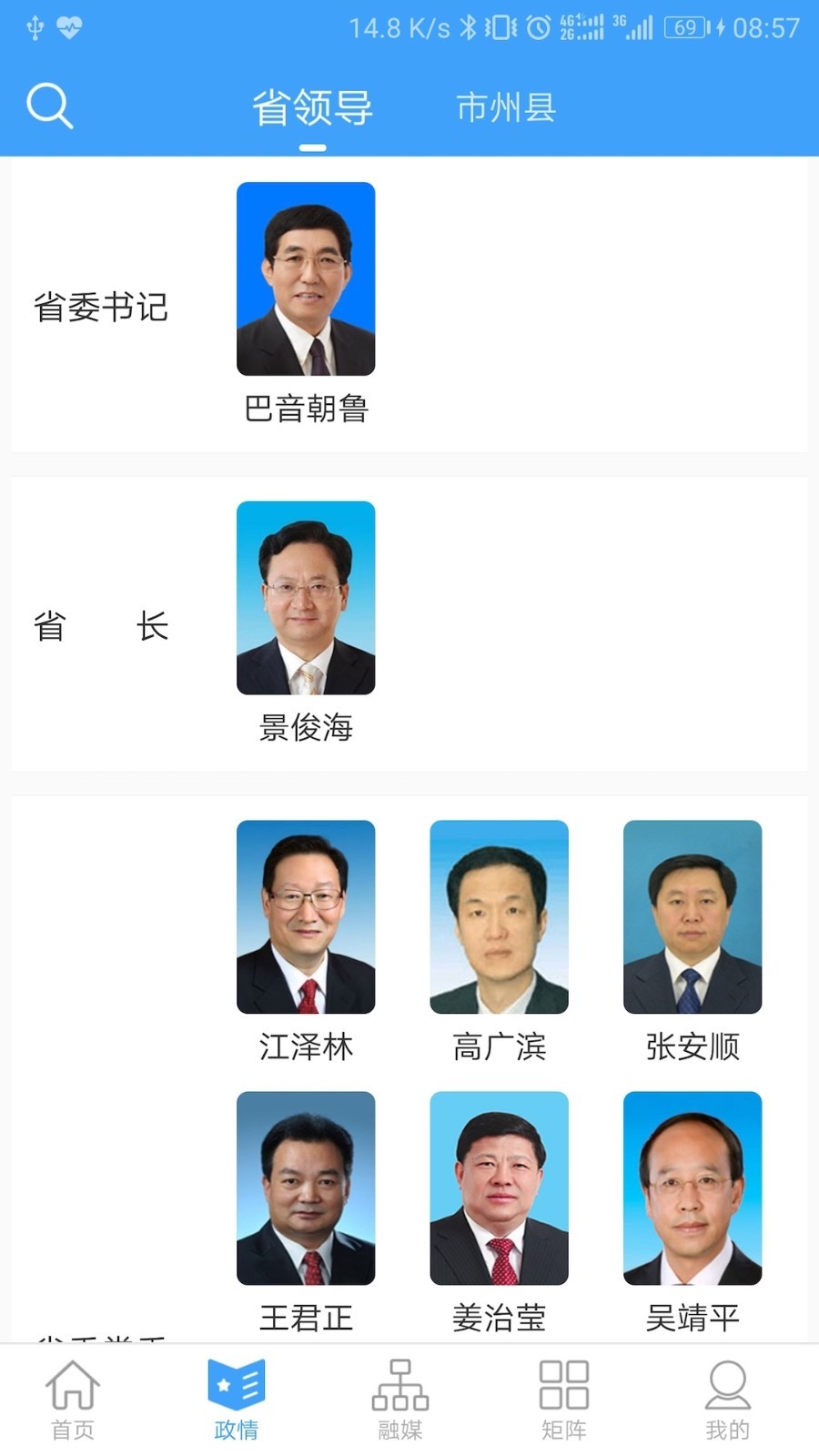The height and width of the screenshot is (1456, 819).
Task: Tap the alarm clock status bar icon
Action: coord(535,27)
